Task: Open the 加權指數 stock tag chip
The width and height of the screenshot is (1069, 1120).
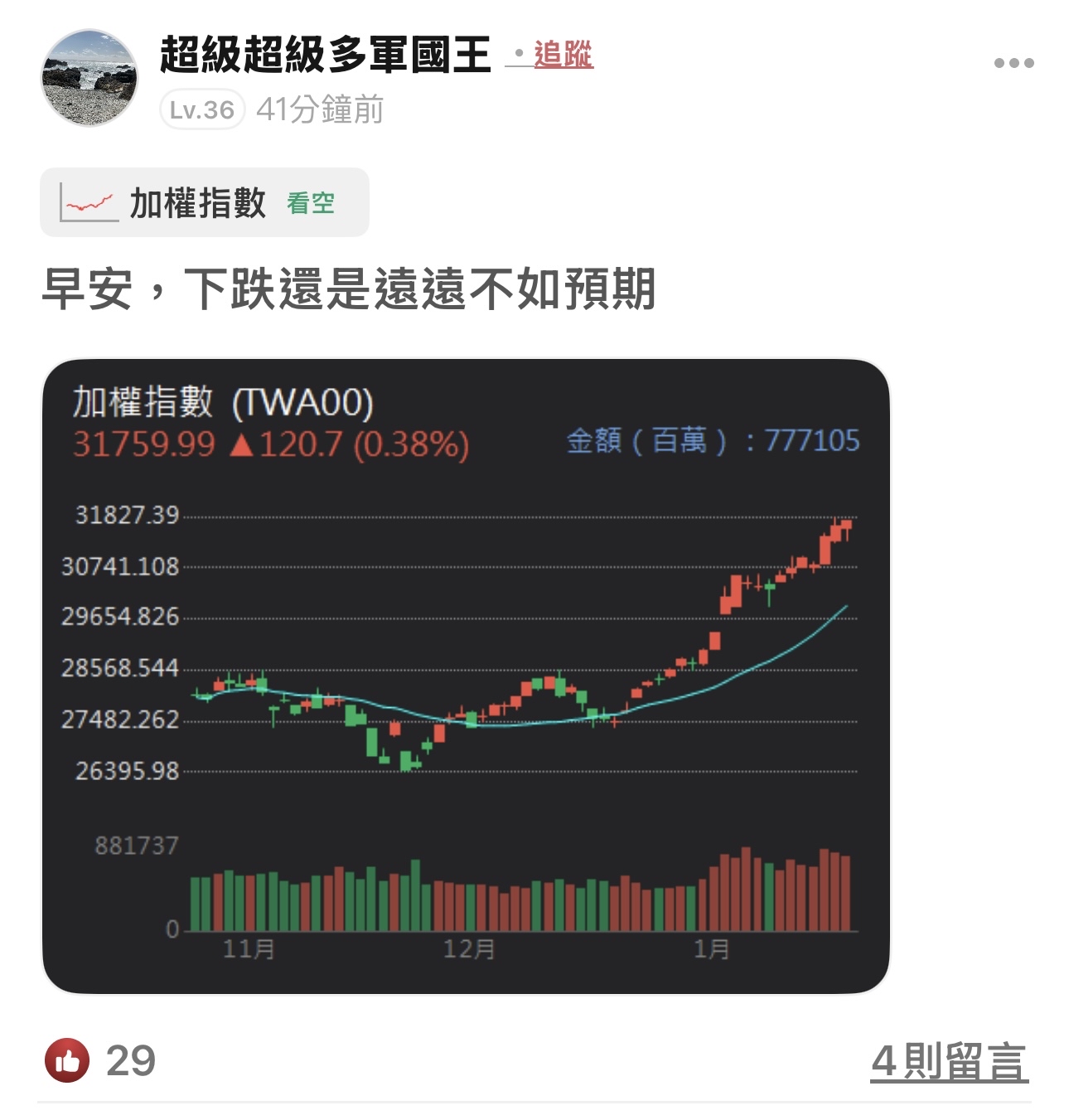Action: click(204, 202)
